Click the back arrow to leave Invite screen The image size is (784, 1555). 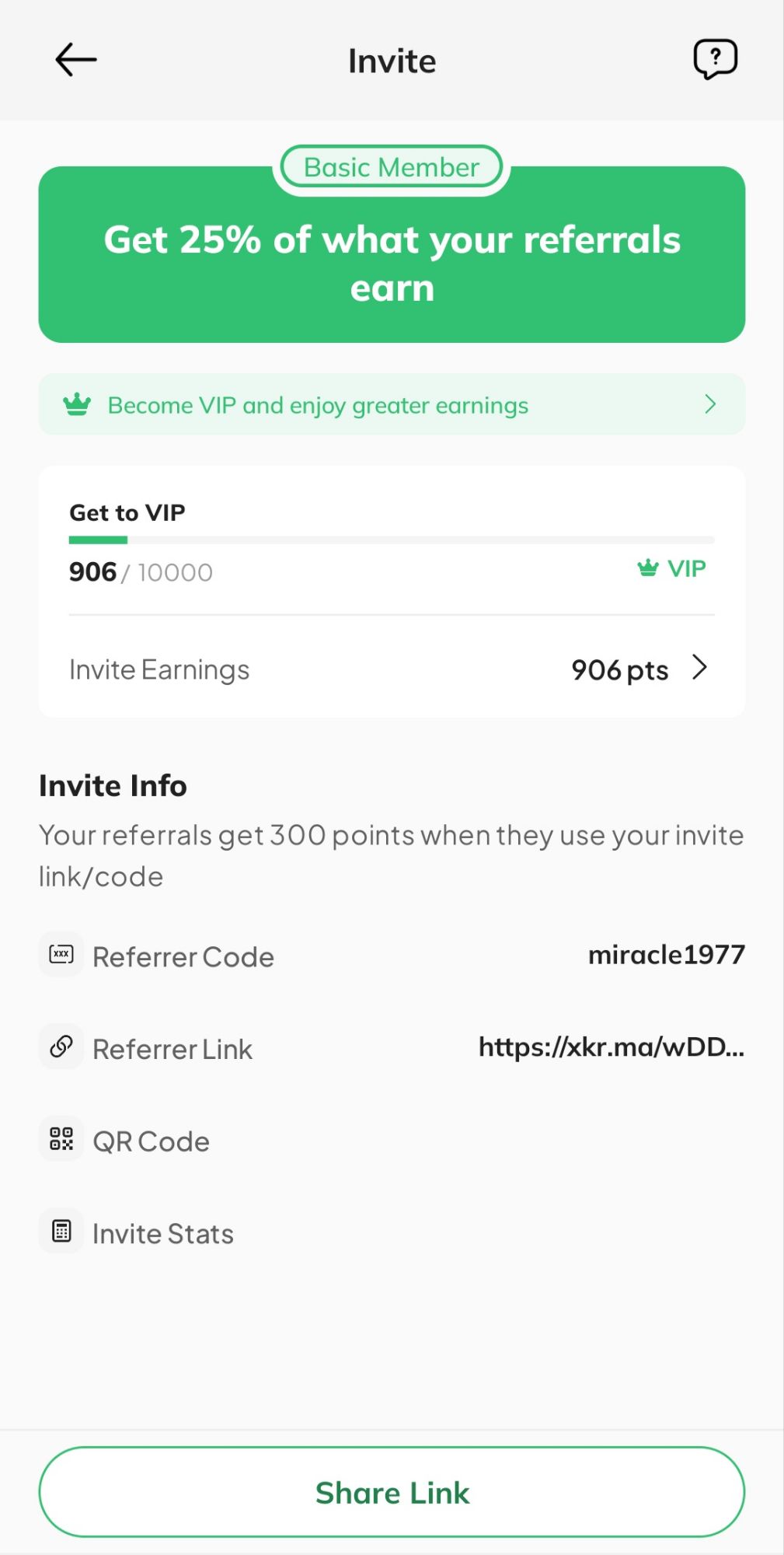pyautogui.click(x=75, y=59)
